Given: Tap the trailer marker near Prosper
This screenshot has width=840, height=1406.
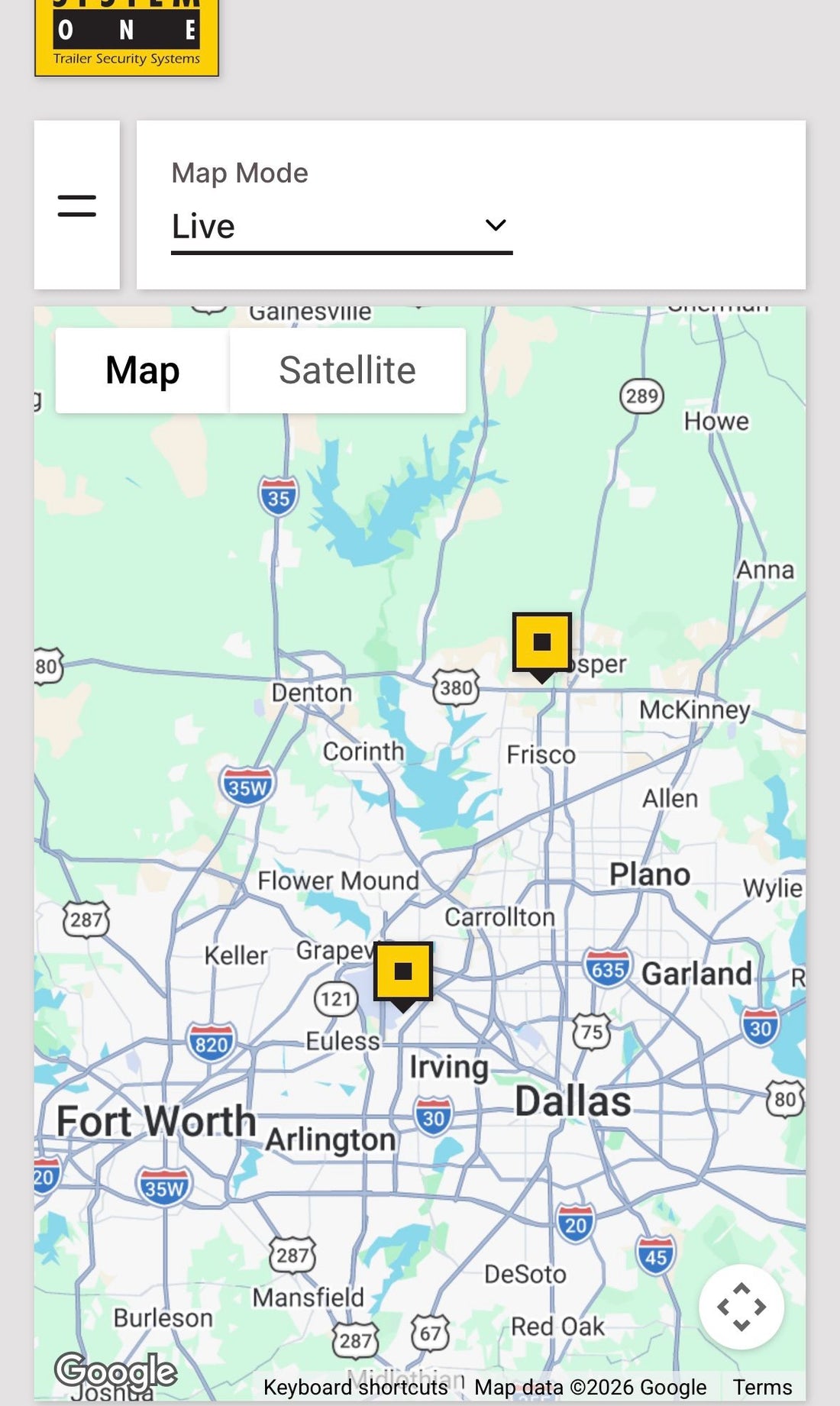Looking at the screenshot, I should (542, 644).
